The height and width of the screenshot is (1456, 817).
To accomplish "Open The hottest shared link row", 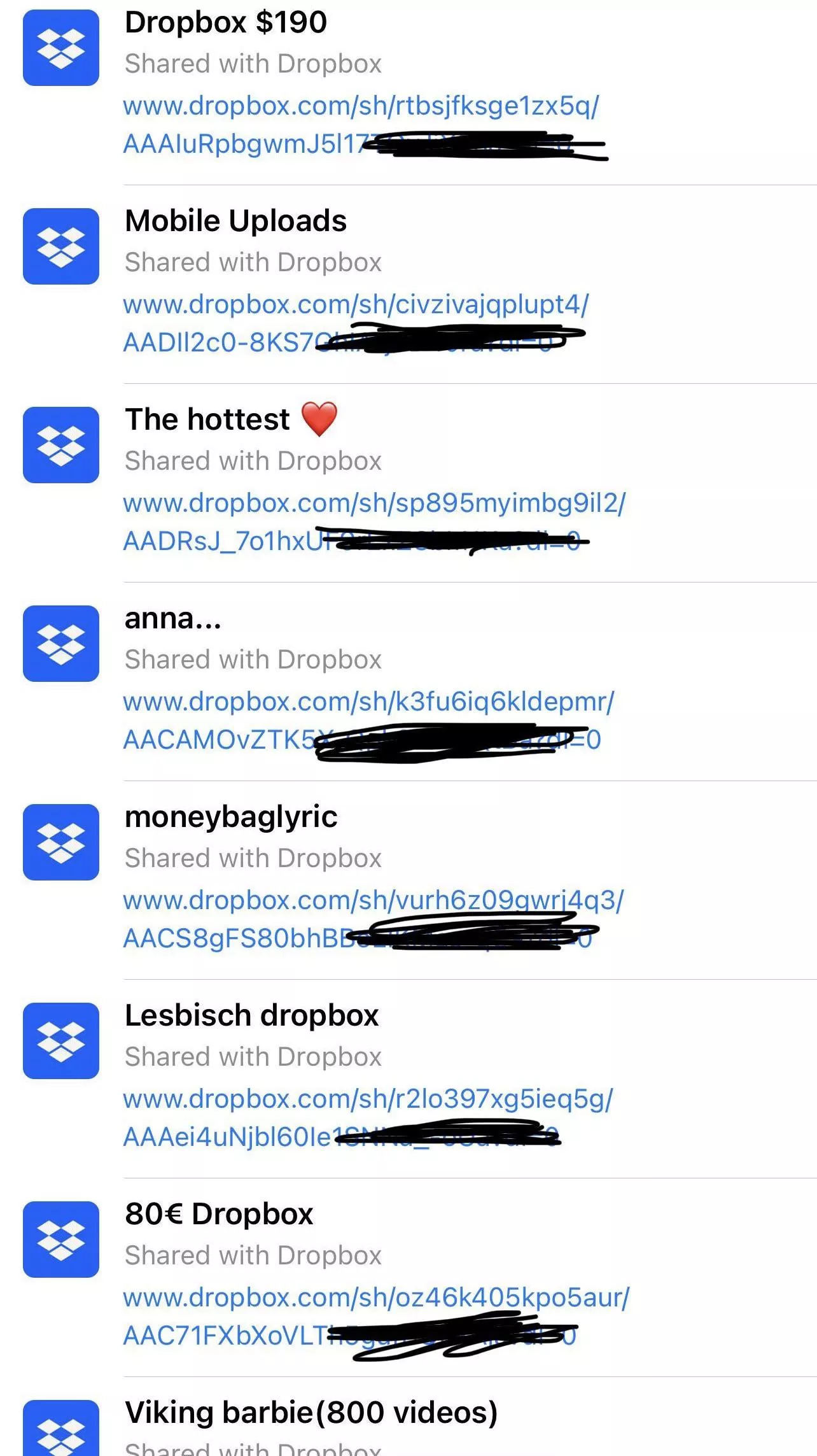I will coord(408,483).
